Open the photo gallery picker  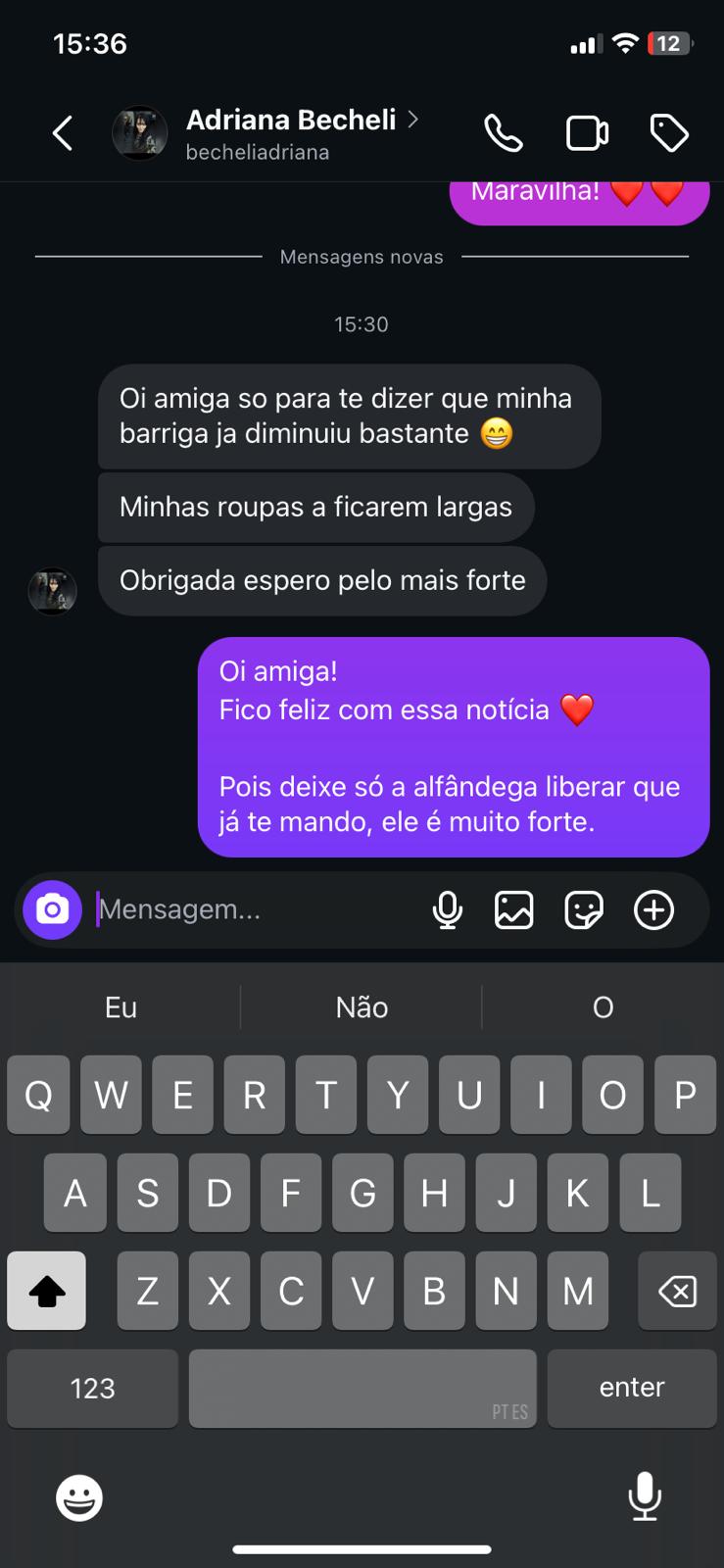pyautogui.click(x=514, y=910)
